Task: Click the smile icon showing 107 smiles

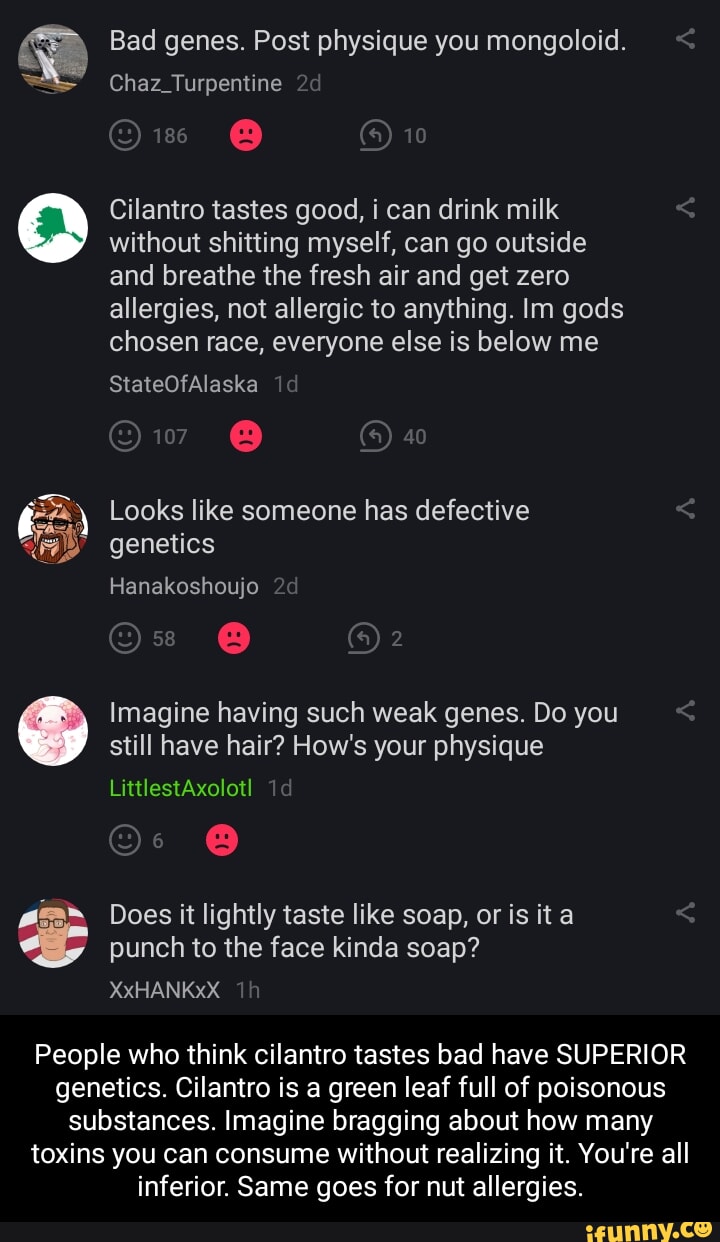Action: coord(125,435)
